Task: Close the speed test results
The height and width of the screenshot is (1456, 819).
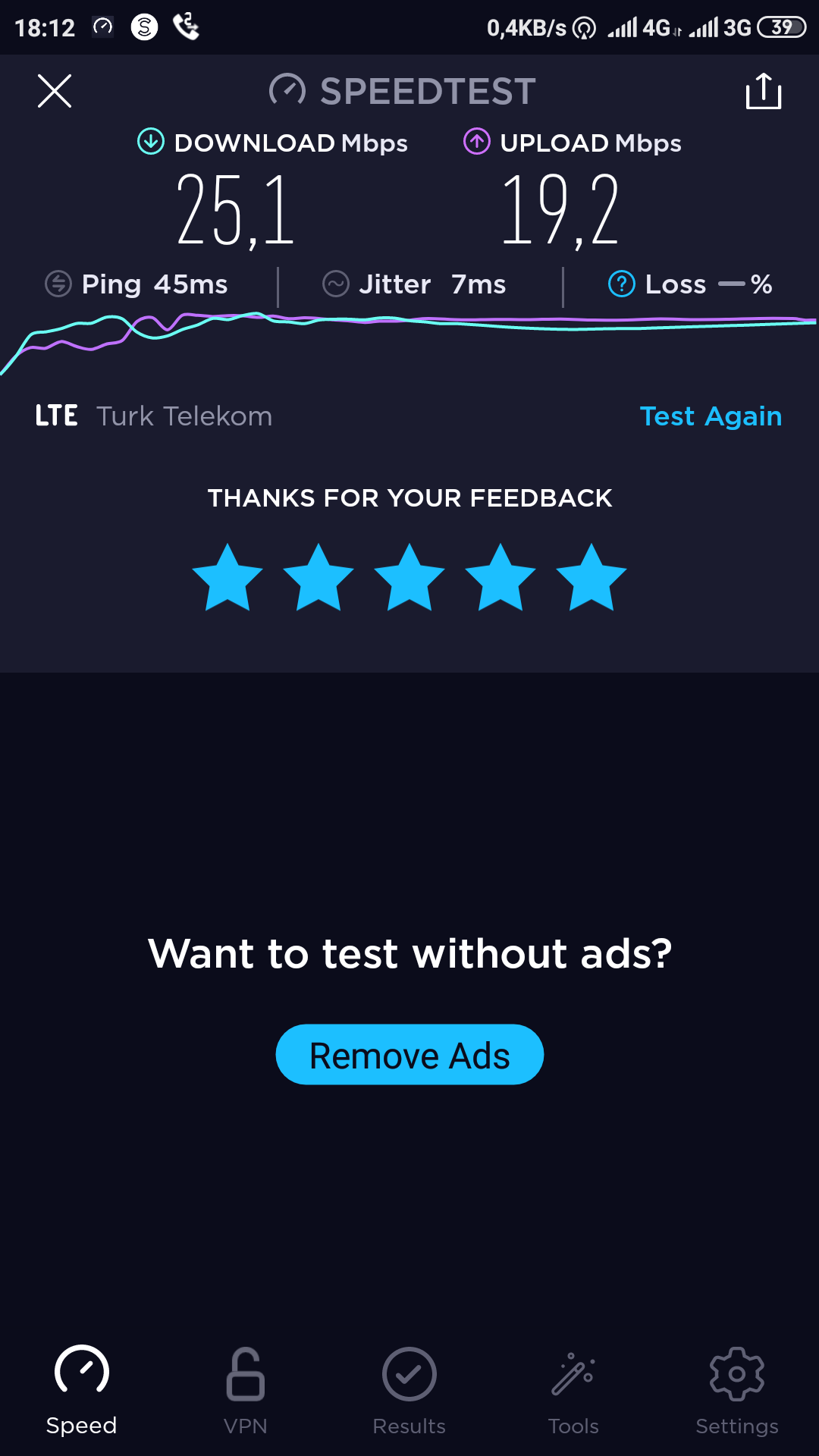Action: [55, 91]
